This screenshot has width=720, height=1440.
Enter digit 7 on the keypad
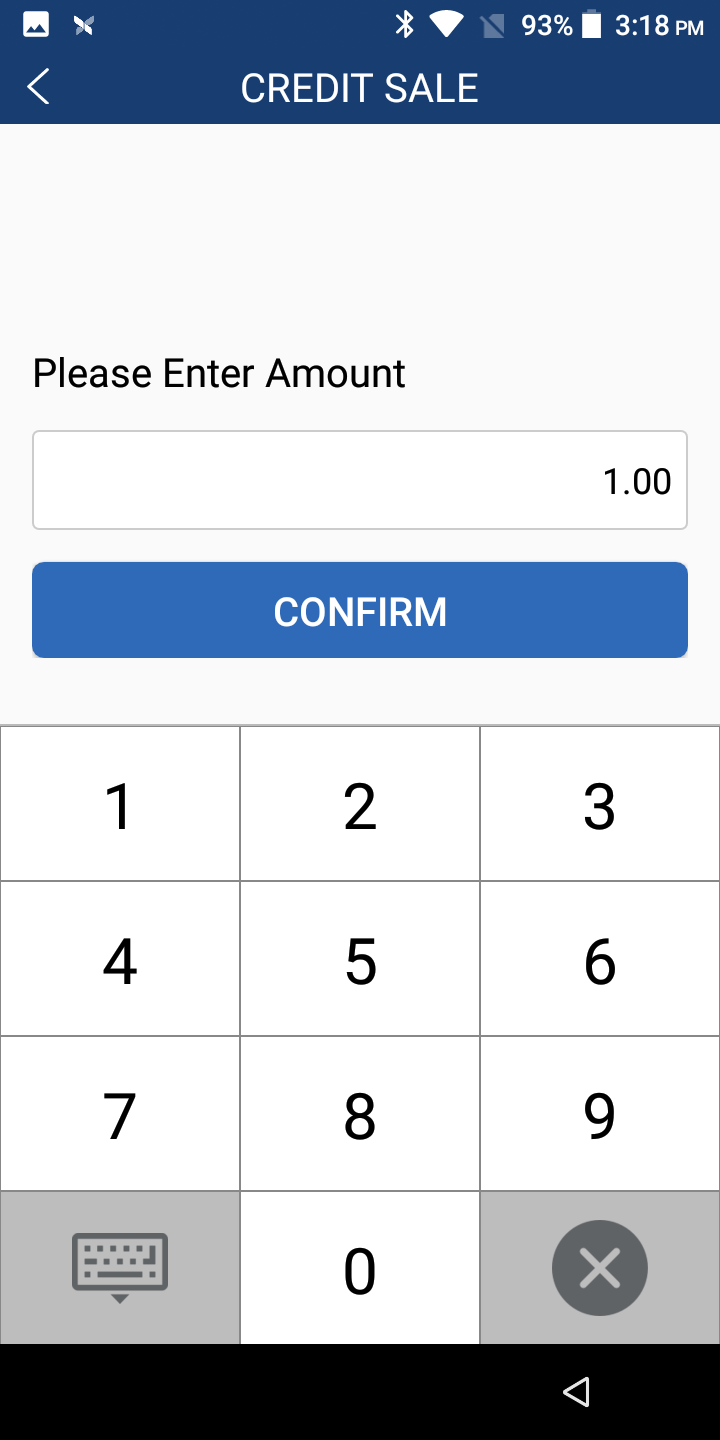[x=120, y=1115]
